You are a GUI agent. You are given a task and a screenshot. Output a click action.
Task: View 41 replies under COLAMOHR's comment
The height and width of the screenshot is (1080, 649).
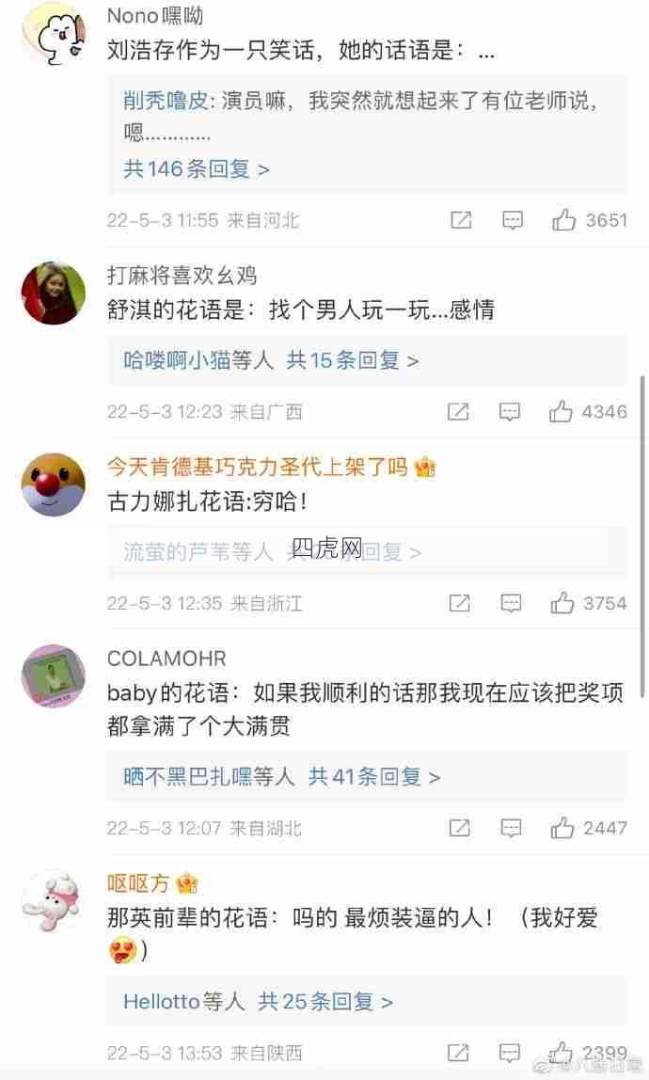[373, 776]
